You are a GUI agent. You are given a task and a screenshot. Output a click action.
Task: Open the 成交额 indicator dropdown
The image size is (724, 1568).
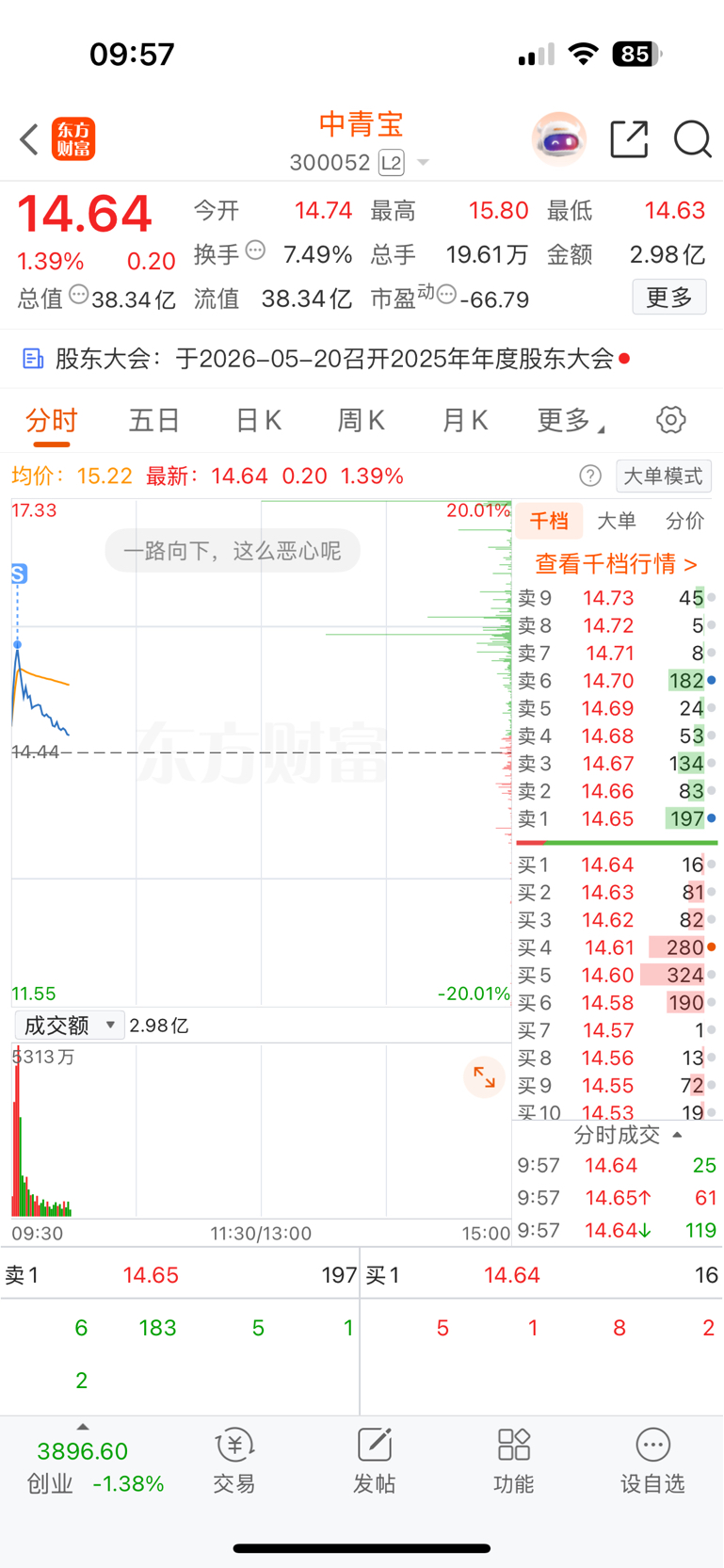click(x=70, y=1026)
